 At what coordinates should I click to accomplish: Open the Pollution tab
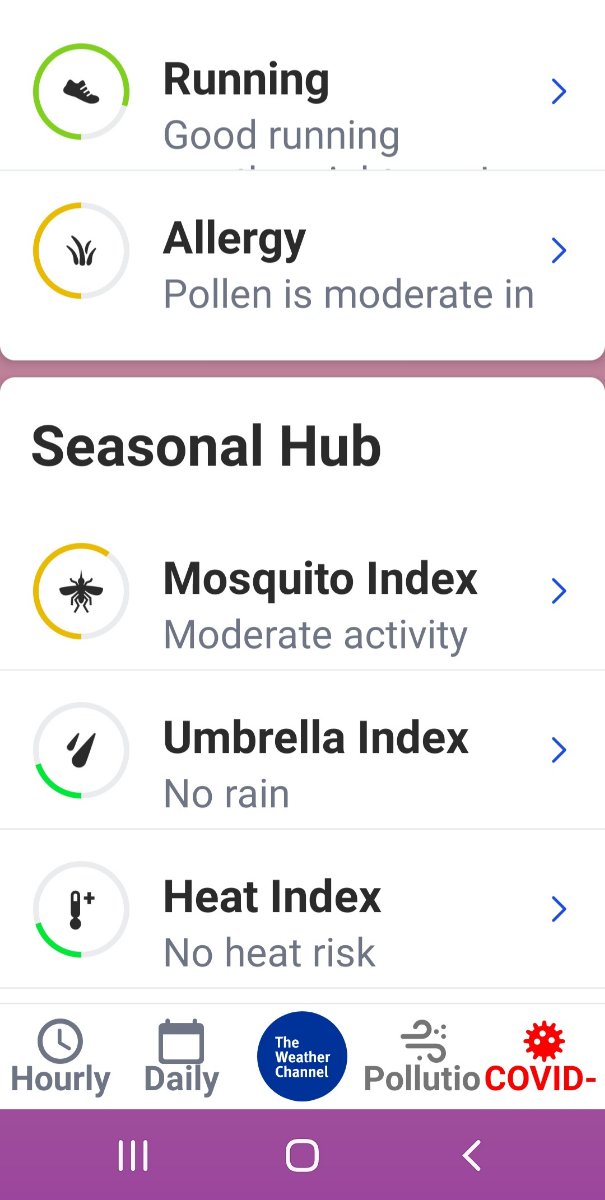click(422, 1057)
